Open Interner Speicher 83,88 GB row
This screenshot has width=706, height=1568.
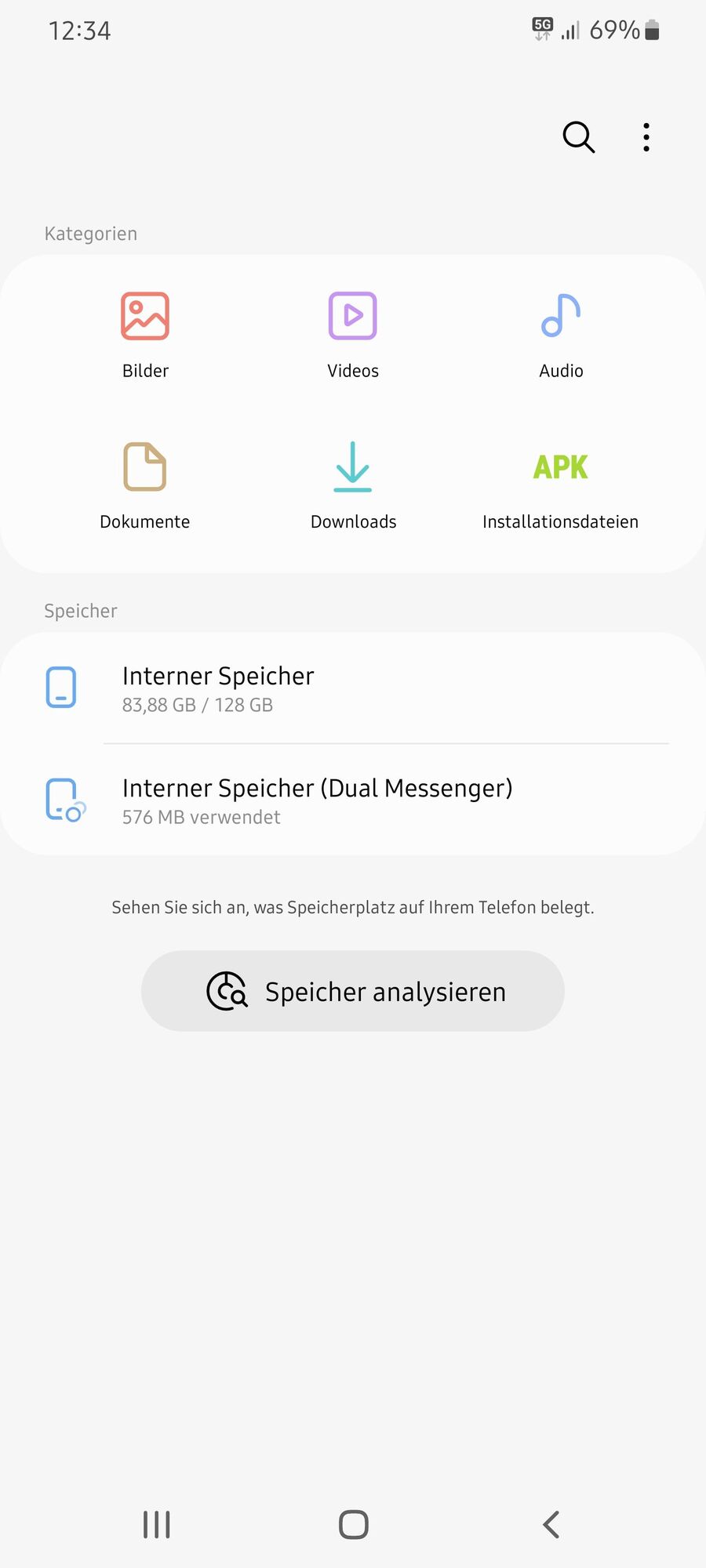click(x=353, y=688)
